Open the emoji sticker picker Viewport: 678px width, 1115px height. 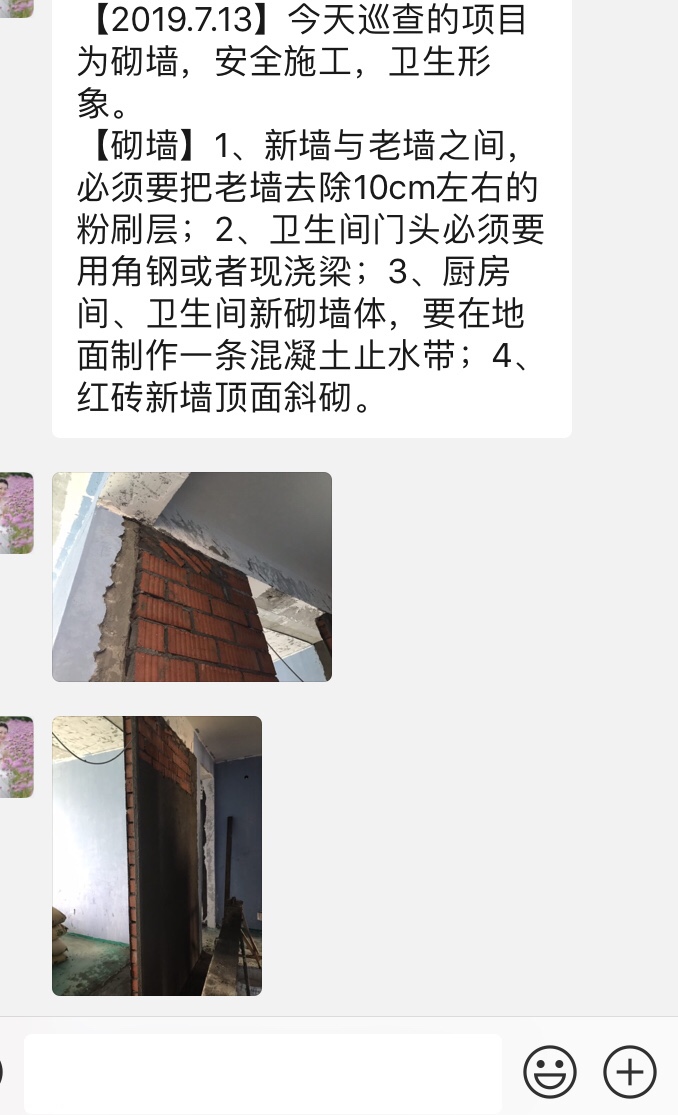point(550,1072)
